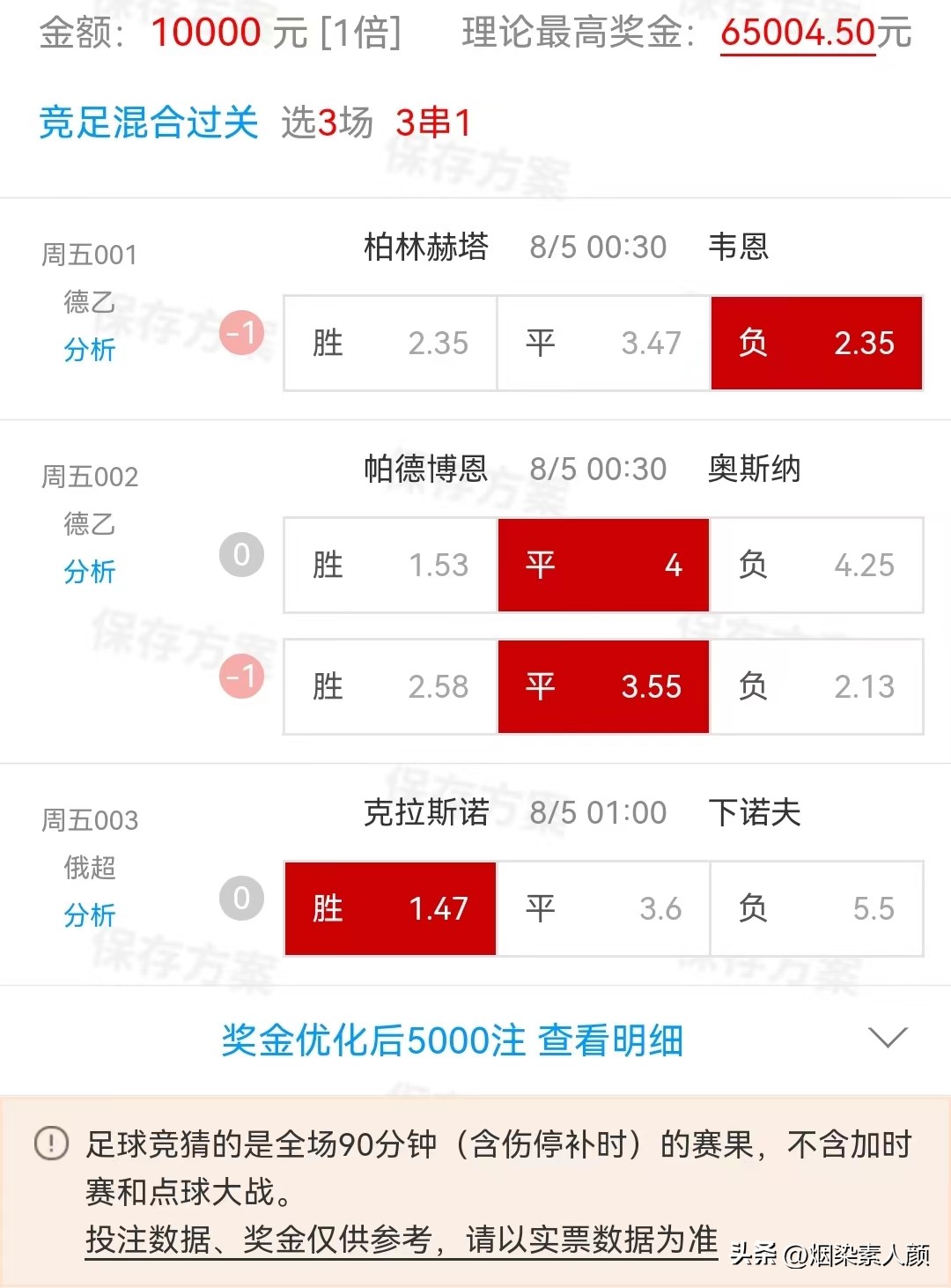Click the 0 handicap badge beside 周五003
The width and height of the screenshot is (951, 1288).
(x=240, y=899)
